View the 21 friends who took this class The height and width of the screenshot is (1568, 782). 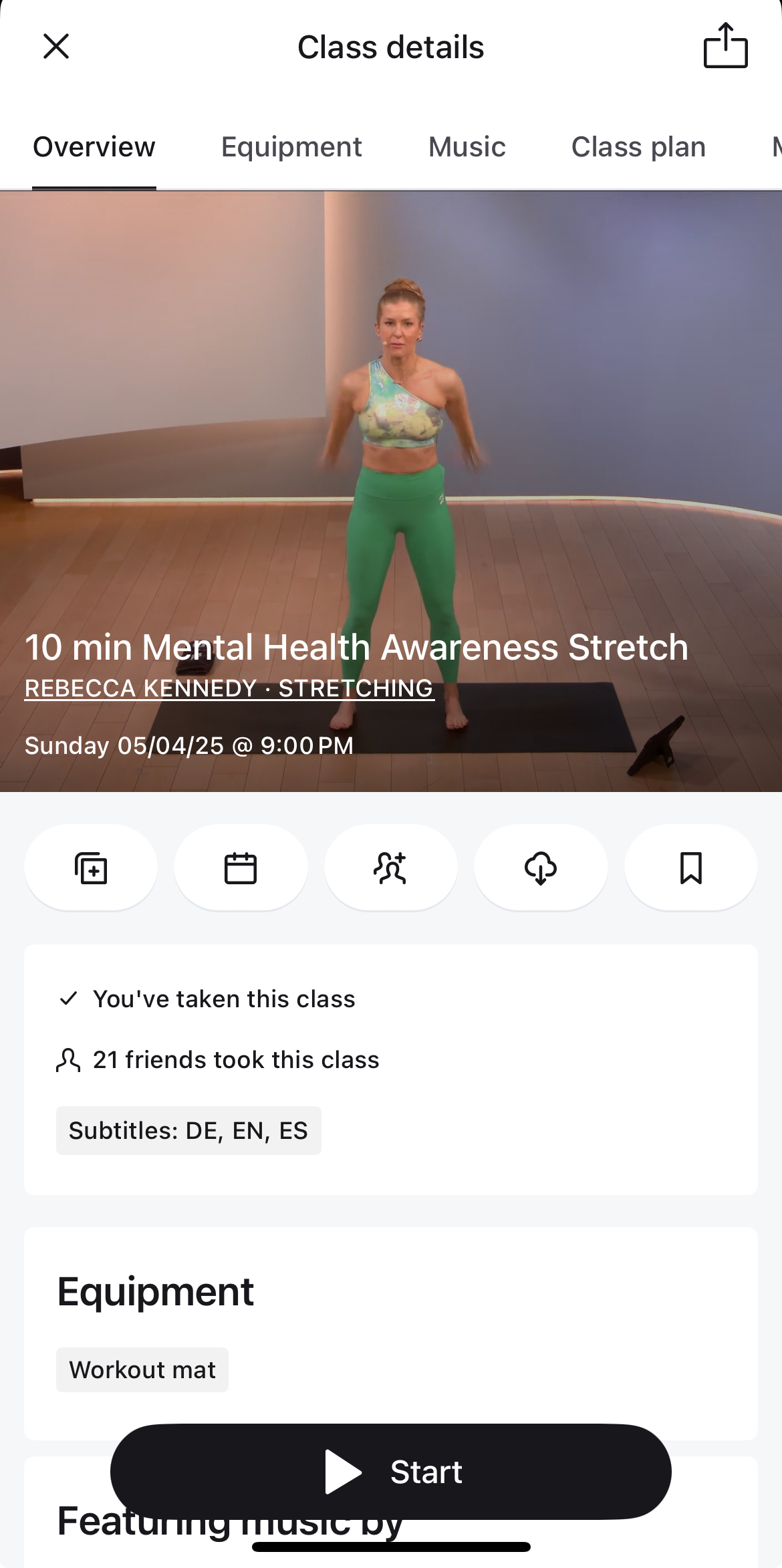[x=235, y=1060]
